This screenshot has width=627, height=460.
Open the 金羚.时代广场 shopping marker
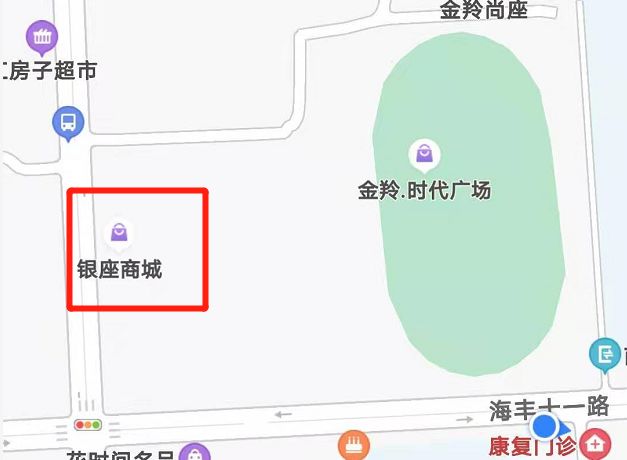point(424,154)
